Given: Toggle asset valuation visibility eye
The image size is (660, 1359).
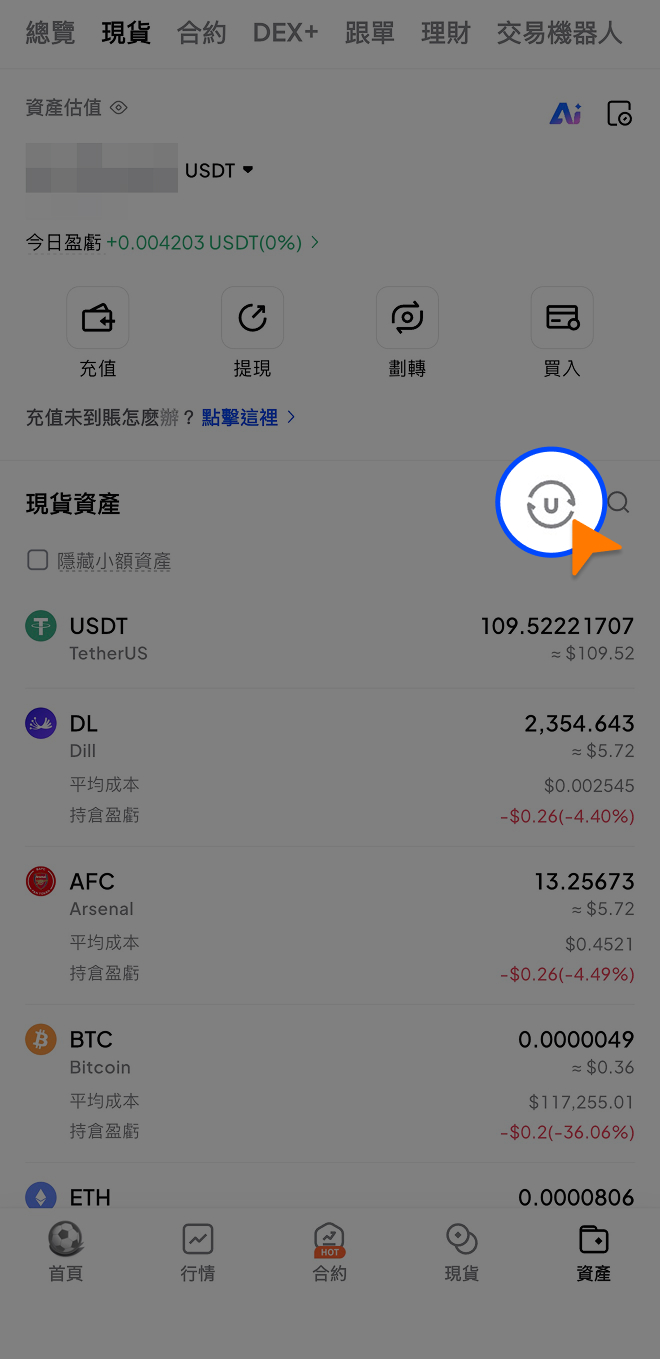Looking at the screenshot, I should tap(119, 108).
